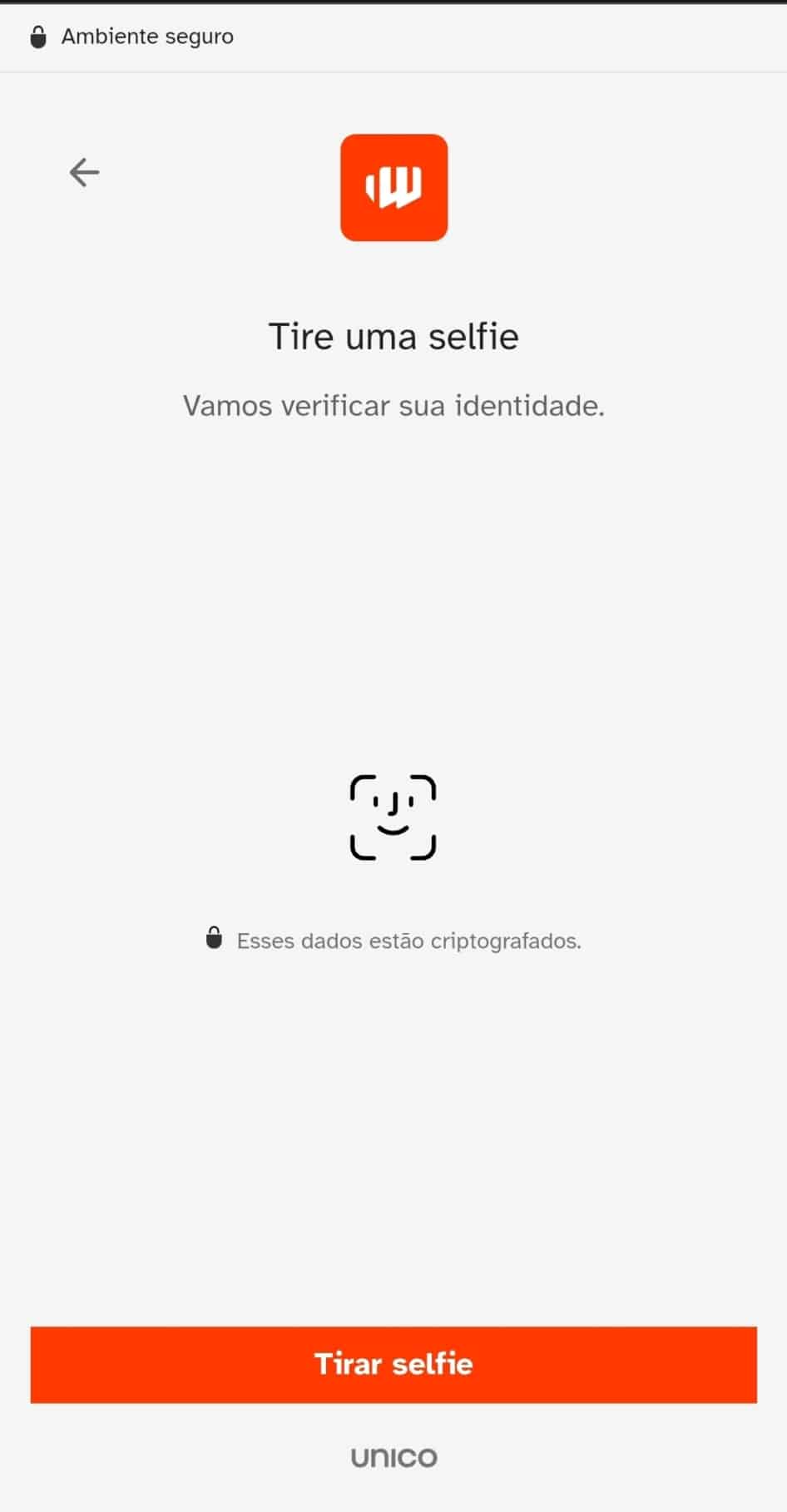Click the white mark inside the orange square
Image resolution: width=787 pixels, height=1512 pixels.
point(393,188)
